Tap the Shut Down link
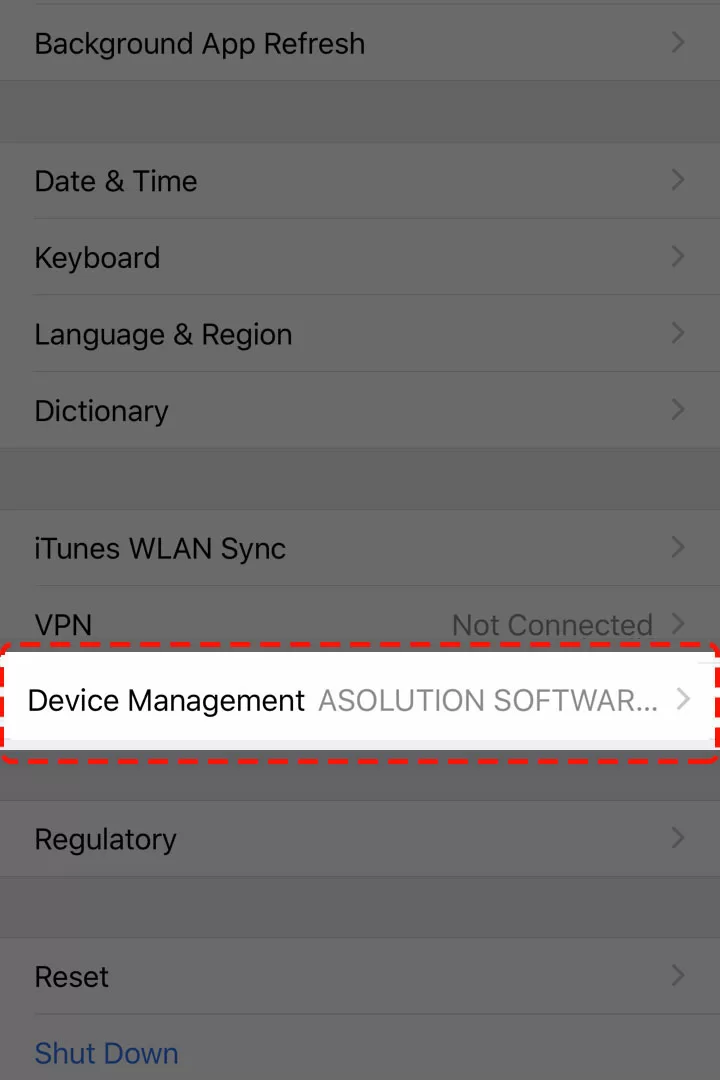The image size is (720, 1080). pyautogui.click(x=107, y=1053)
